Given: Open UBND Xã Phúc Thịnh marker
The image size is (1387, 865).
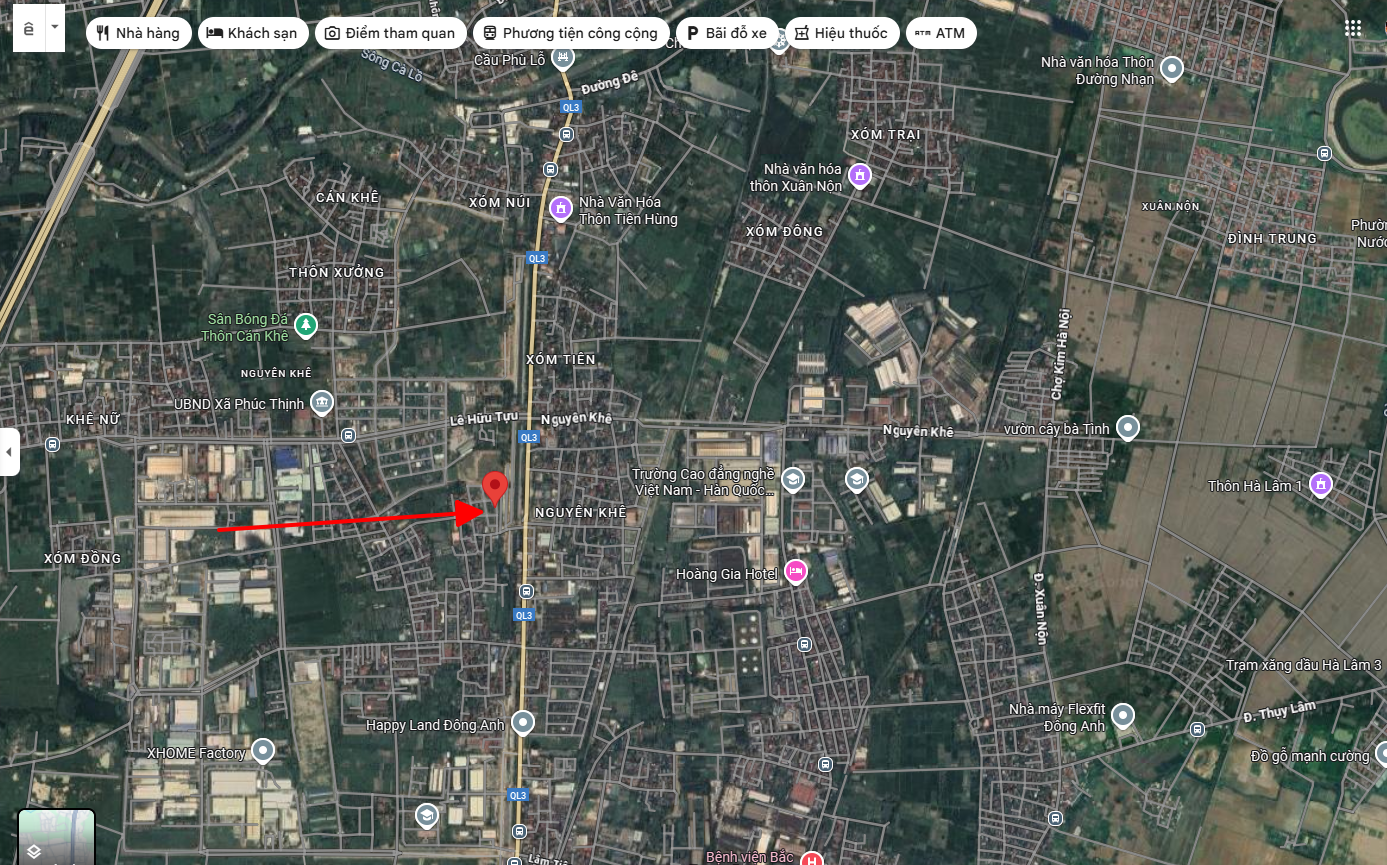Looking at the screenshot, I should (x=321, y=403).
